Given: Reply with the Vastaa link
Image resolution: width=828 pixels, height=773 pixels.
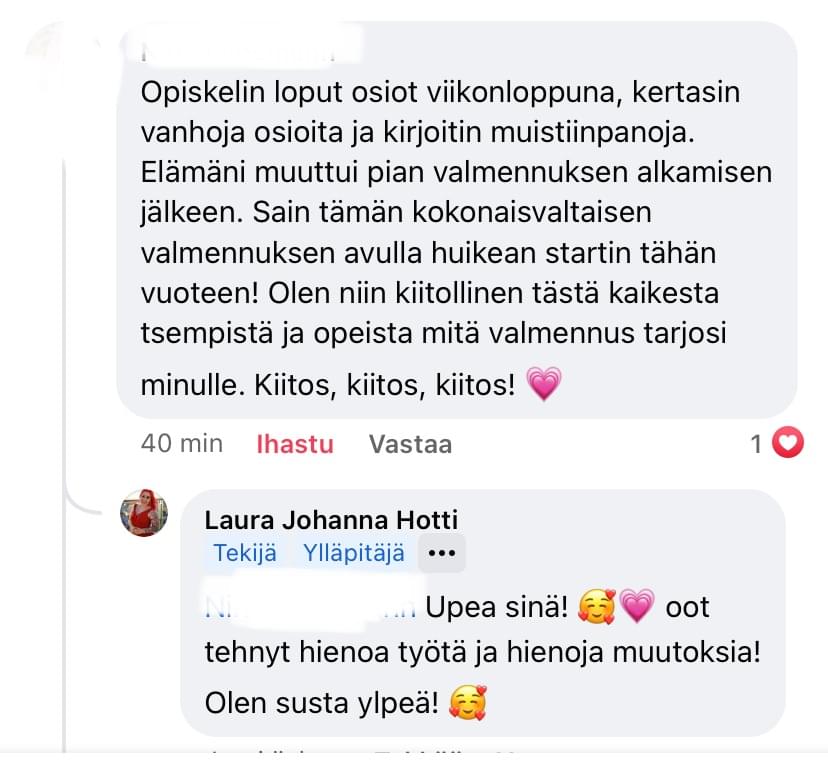Looking at the screenshot, I should (x=410, y=444).
